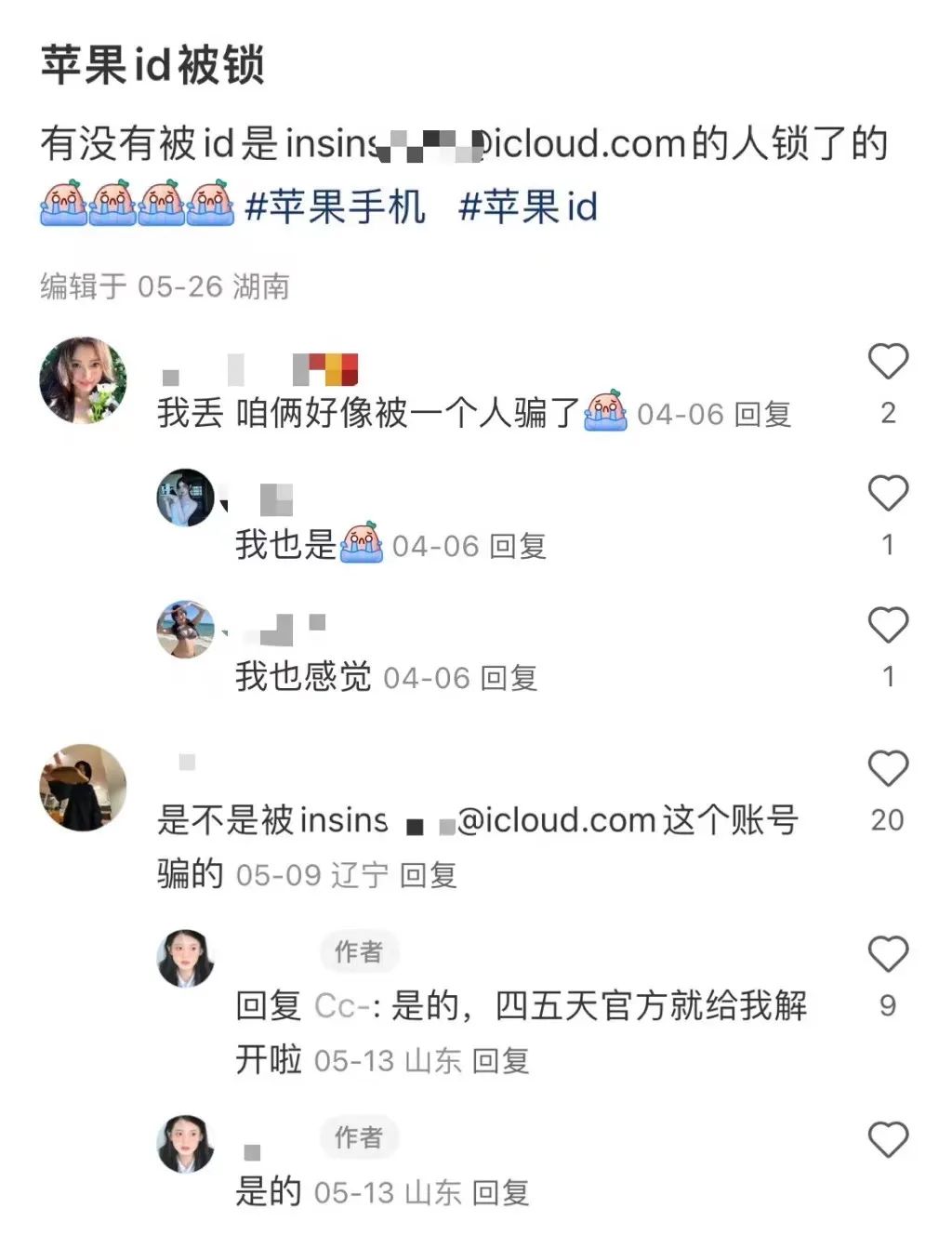Open avatar of the 辽宁 commenter
This screenshot has width=952, height=1235.
tap(83, 787)
